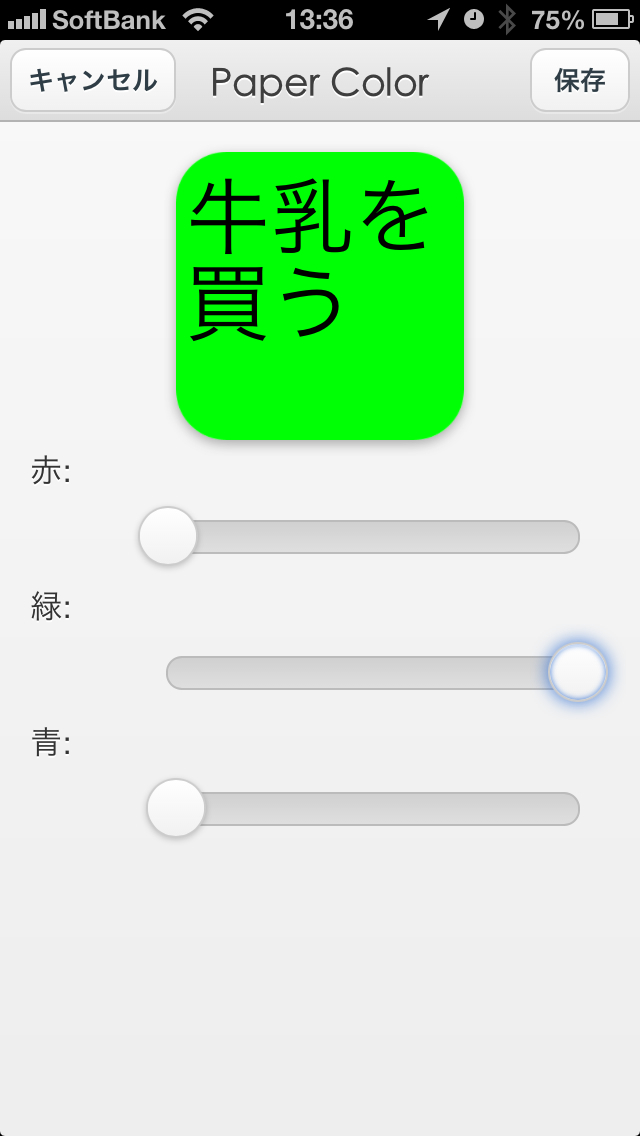Tap the キャンセル (cancel) button

pos(93,80)
